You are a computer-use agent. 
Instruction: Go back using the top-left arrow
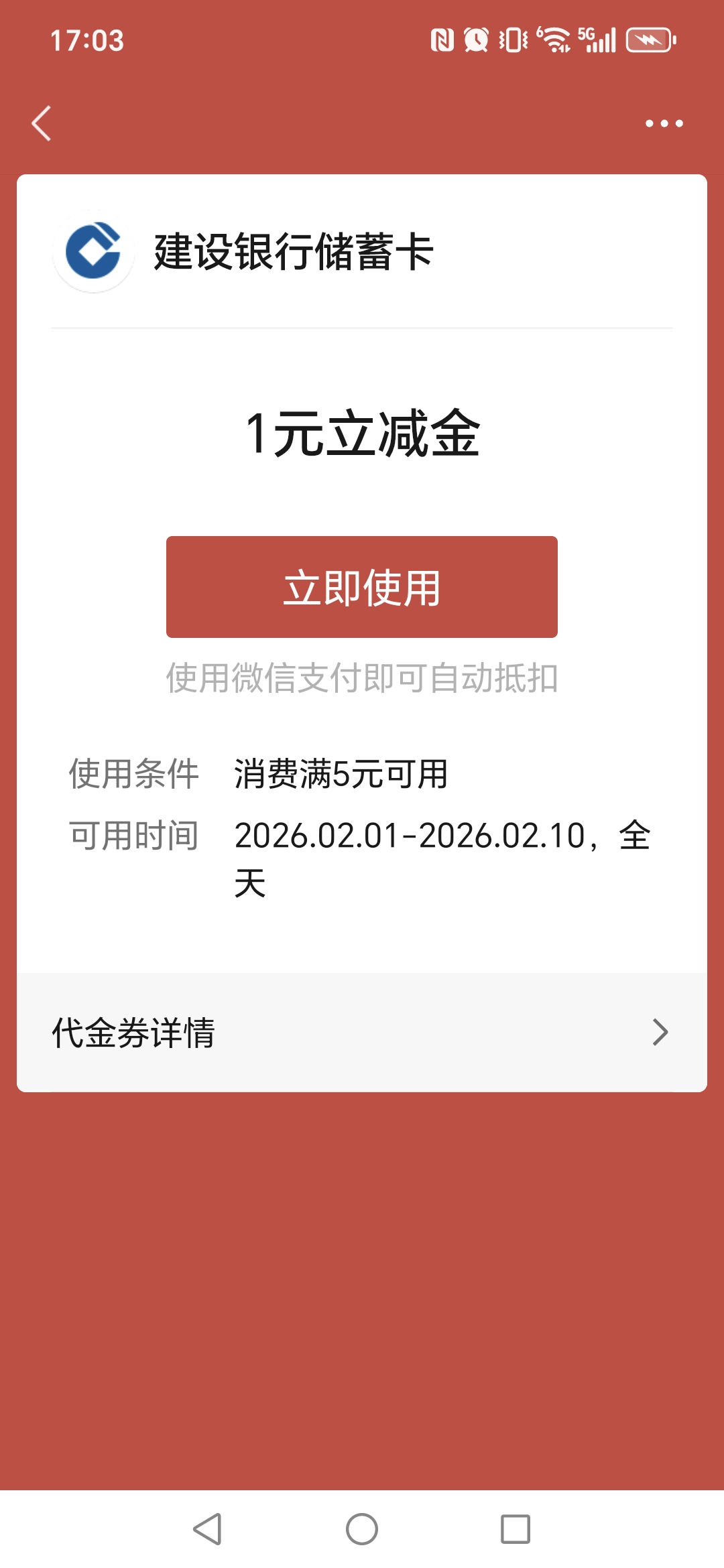42,123
